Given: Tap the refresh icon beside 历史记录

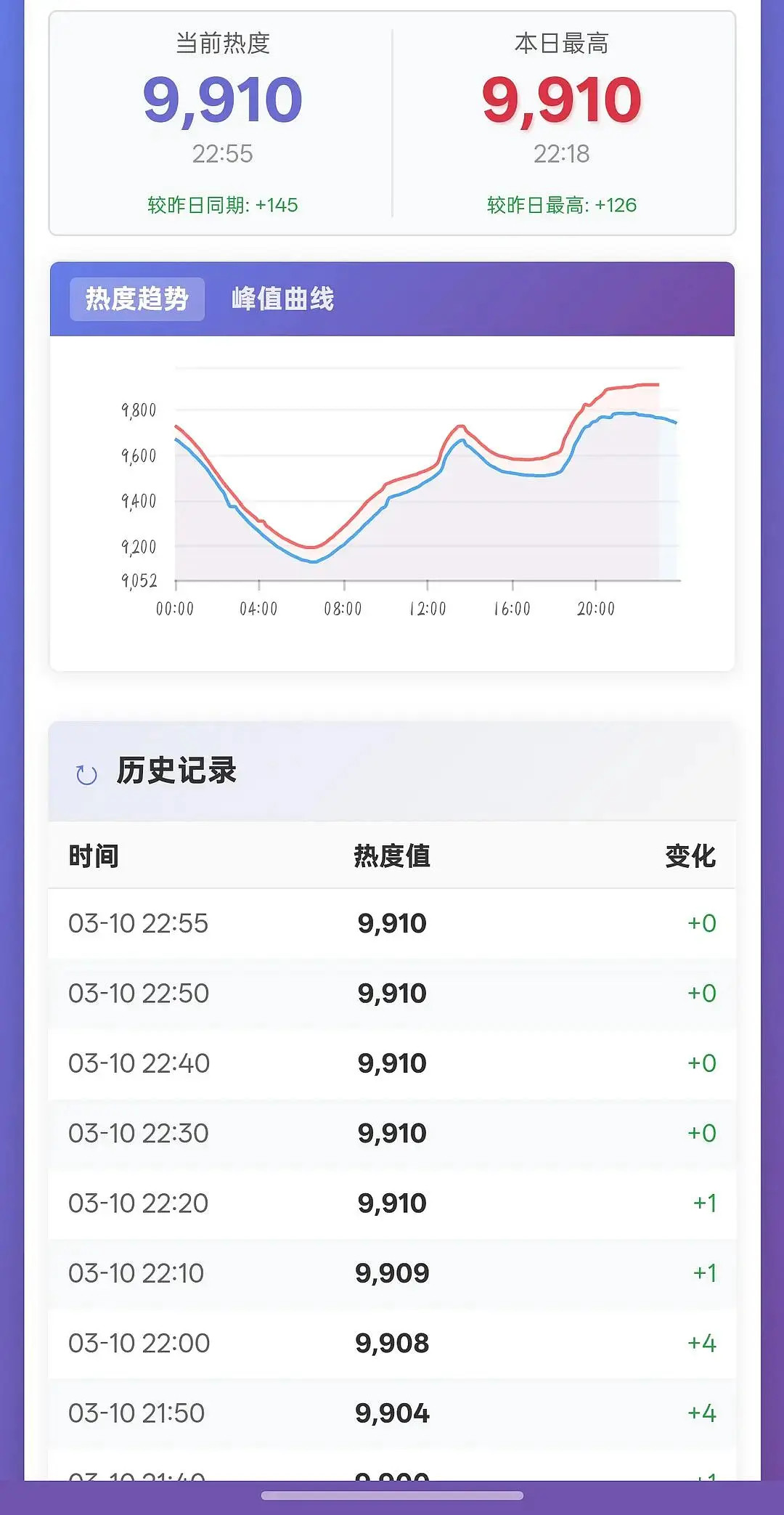Looking at the screenshot, I should point(85,774).
